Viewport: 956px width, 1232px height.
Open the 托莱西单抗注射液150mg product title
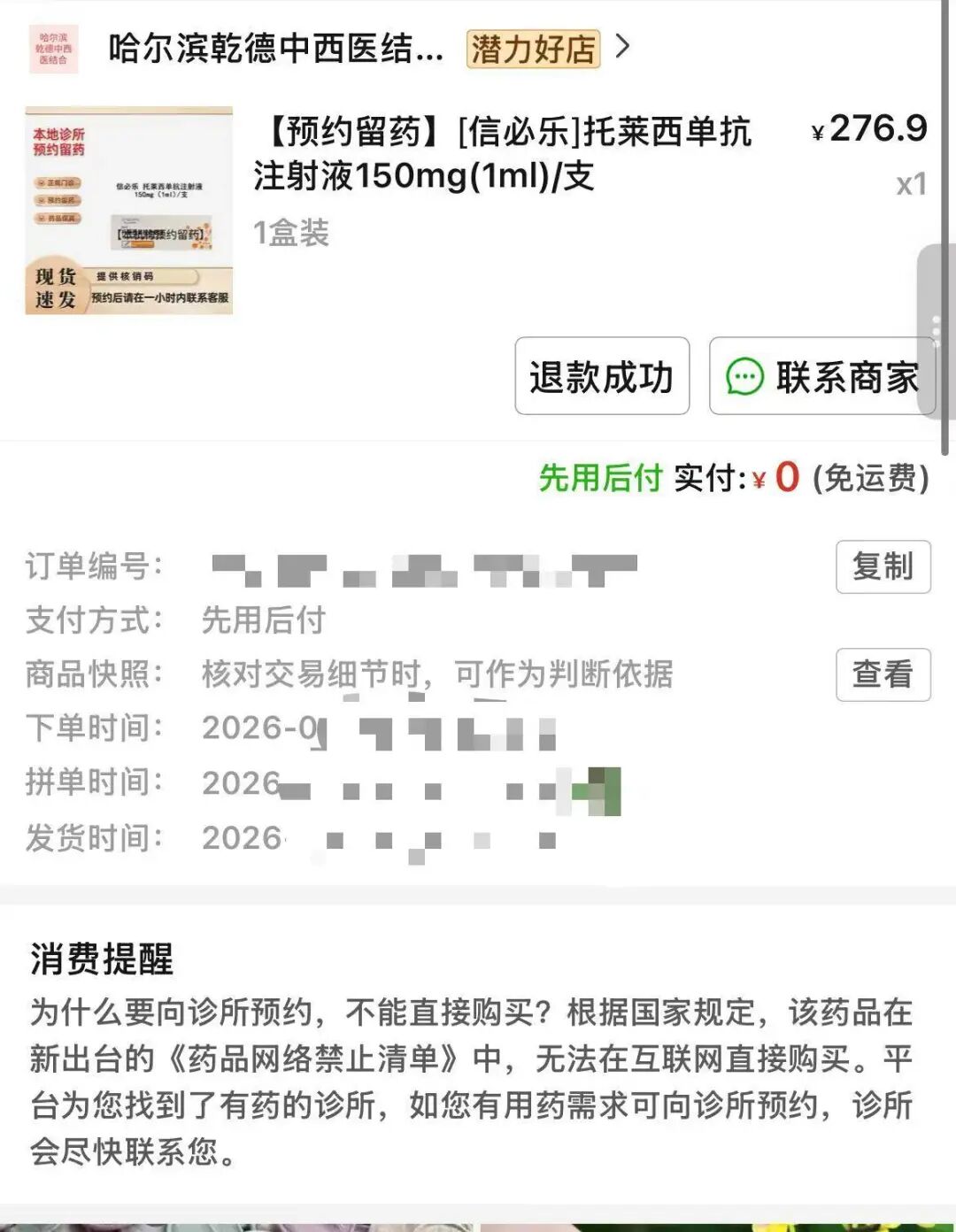click(503, 154)
